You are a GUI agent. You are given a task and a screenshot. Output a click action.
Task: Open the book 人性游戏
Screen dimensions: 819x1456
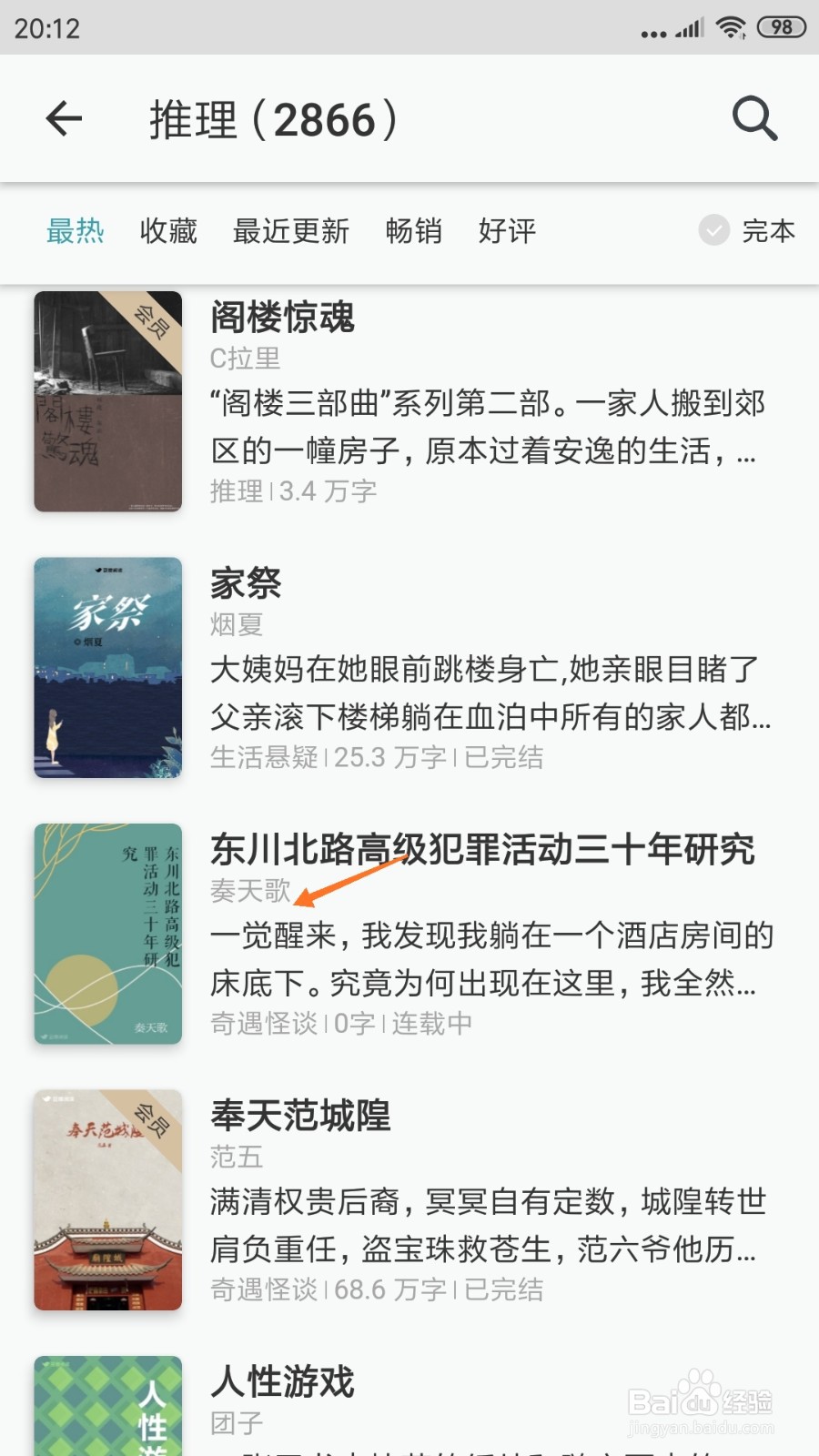pyautogui.click(x=409, y=1404)
